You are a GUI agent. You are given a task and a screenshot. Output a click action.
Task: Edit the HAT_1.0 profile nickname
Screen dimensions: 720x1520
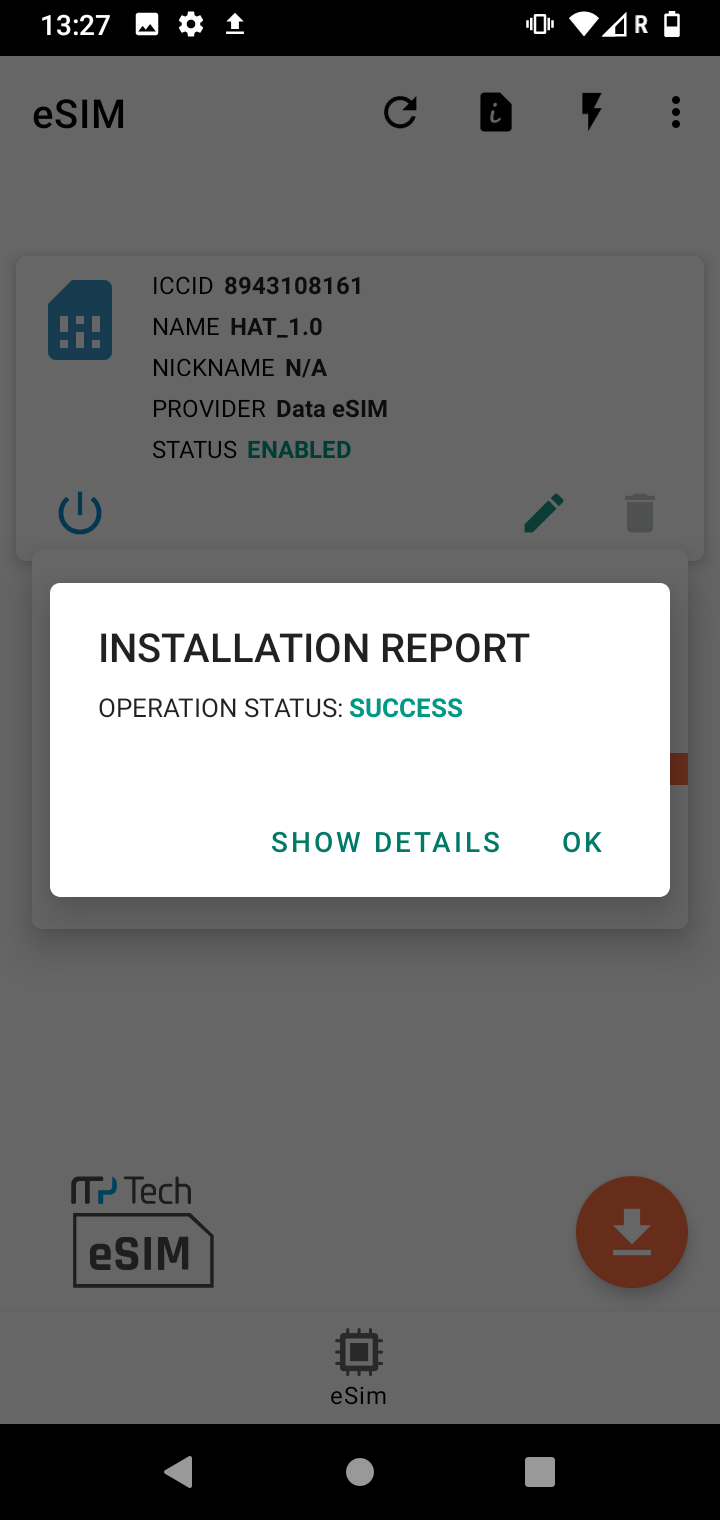[x=544, y=513]
